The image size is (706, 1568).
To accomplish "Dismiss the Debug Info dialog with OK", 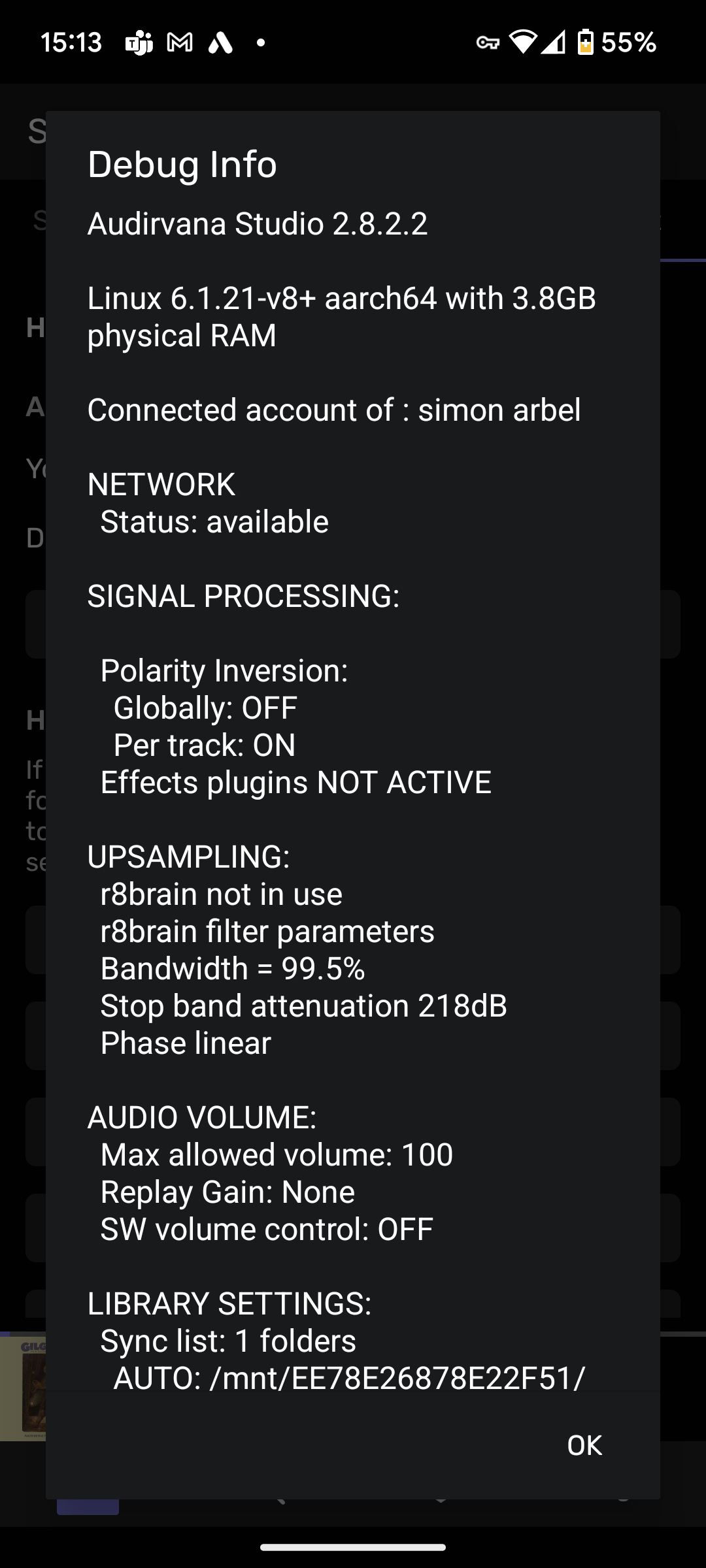I will (584, 1445).
